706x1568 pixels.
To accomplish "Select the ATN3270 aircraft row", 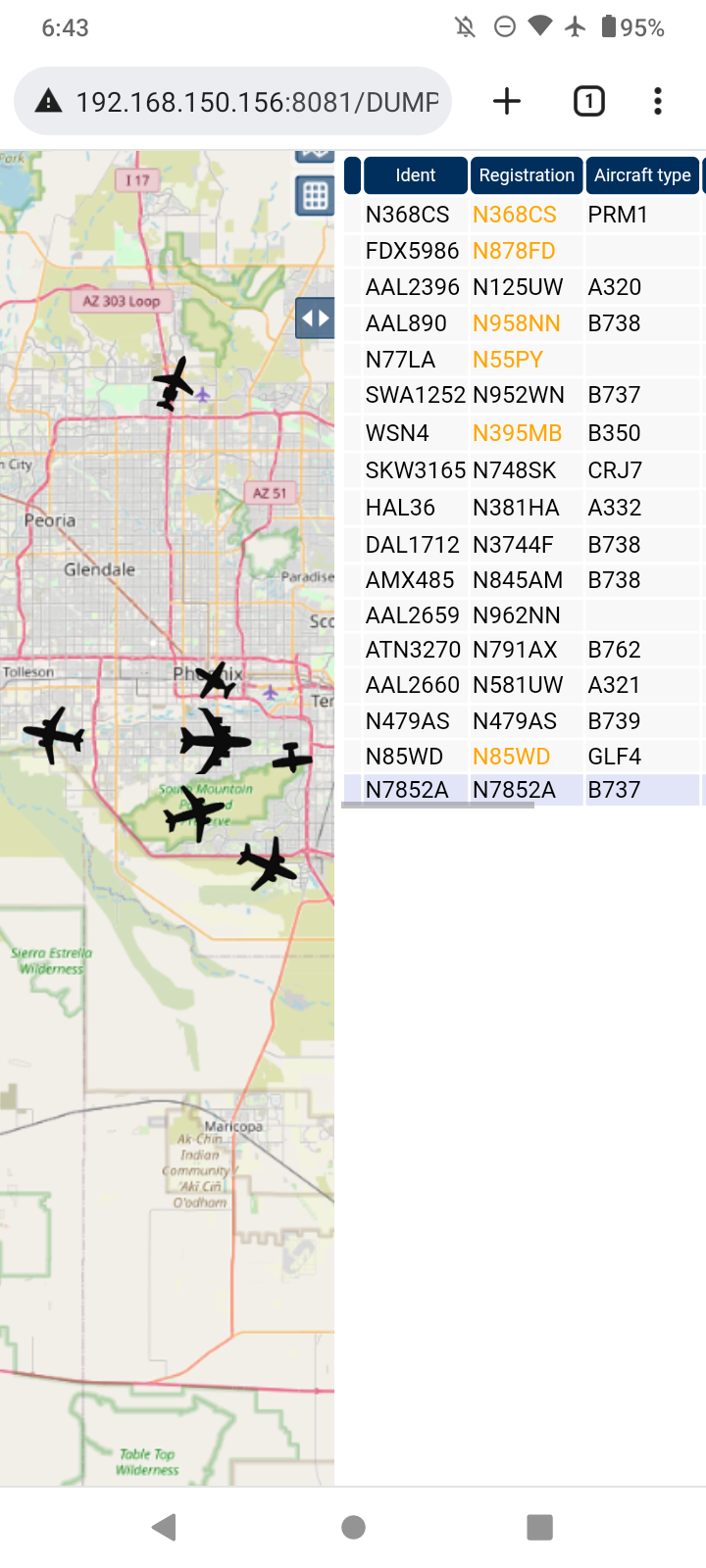I will (524, 650).
